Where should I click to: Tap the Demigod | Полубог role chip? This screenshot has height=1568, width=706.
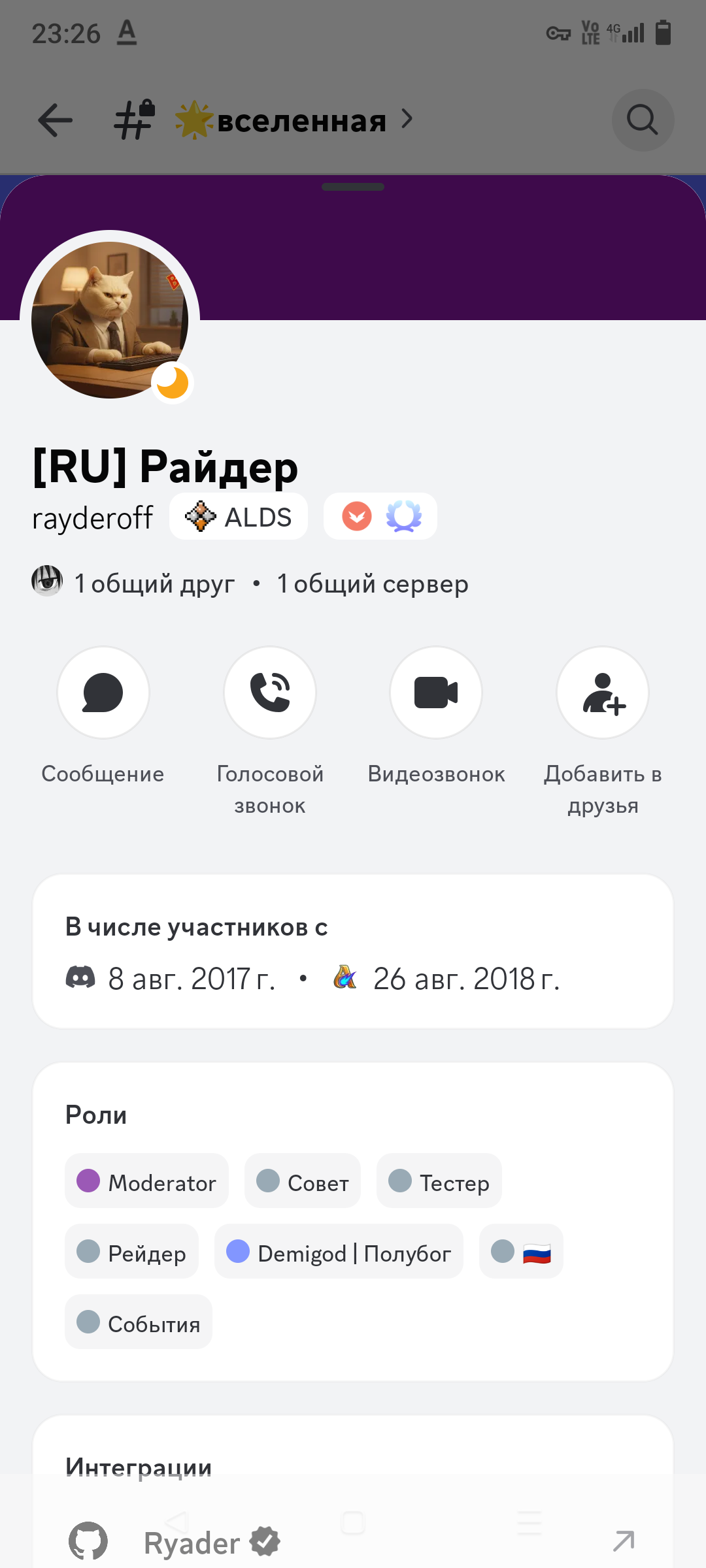click(x=339, y=1252)
